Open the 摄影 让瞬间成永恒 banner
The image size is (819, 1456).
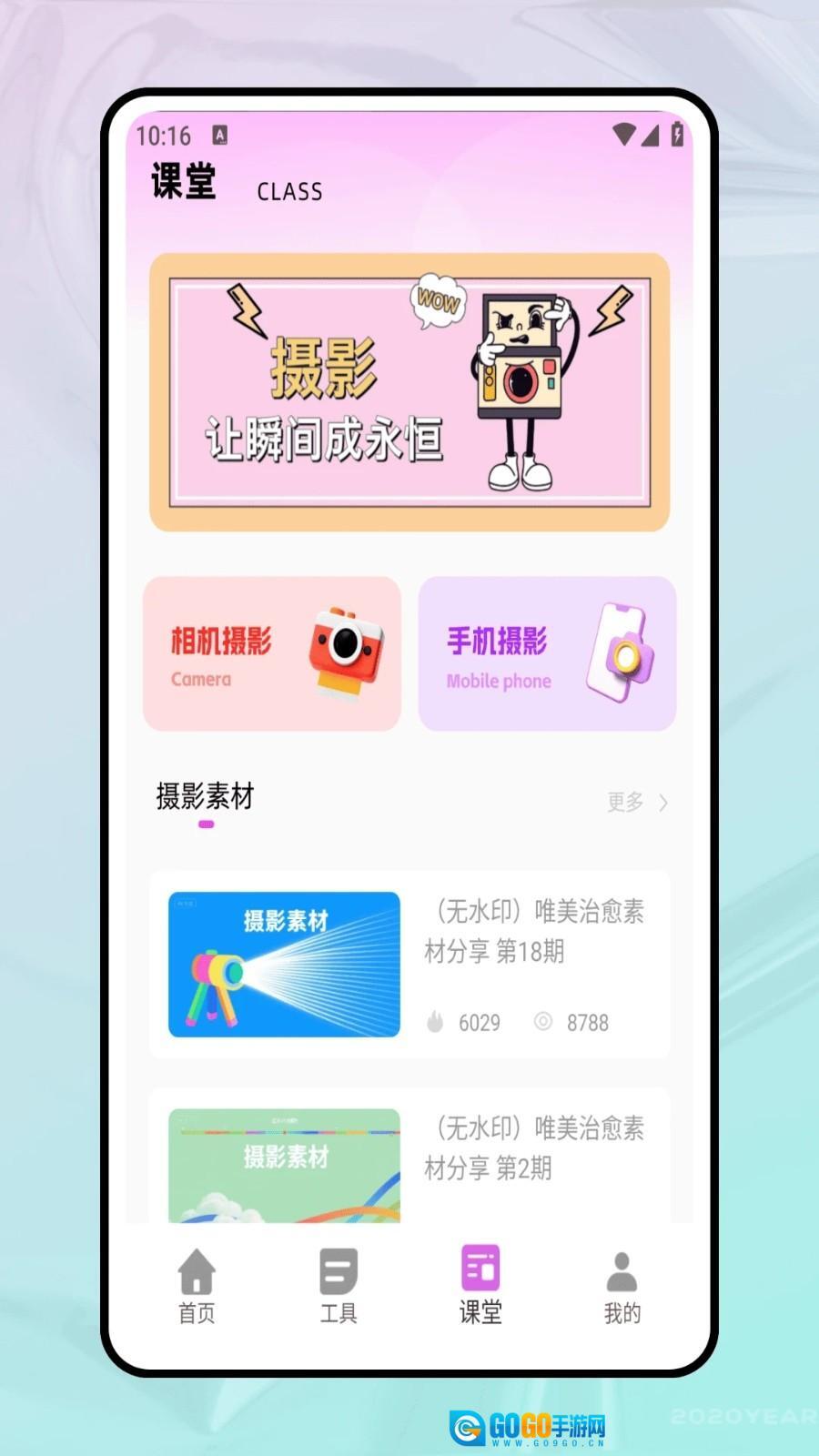409,392
